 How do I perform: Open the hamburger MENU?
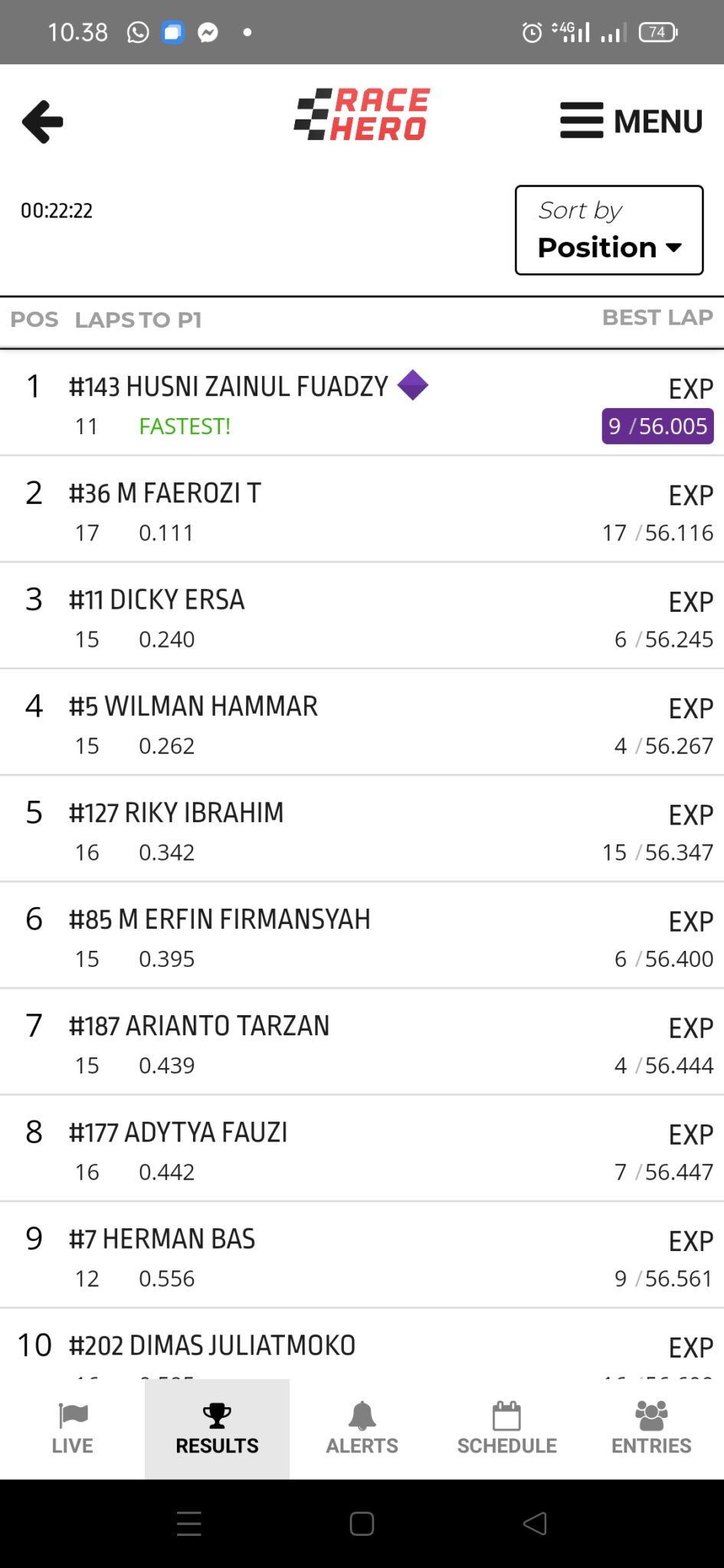[x=631, y=121]
